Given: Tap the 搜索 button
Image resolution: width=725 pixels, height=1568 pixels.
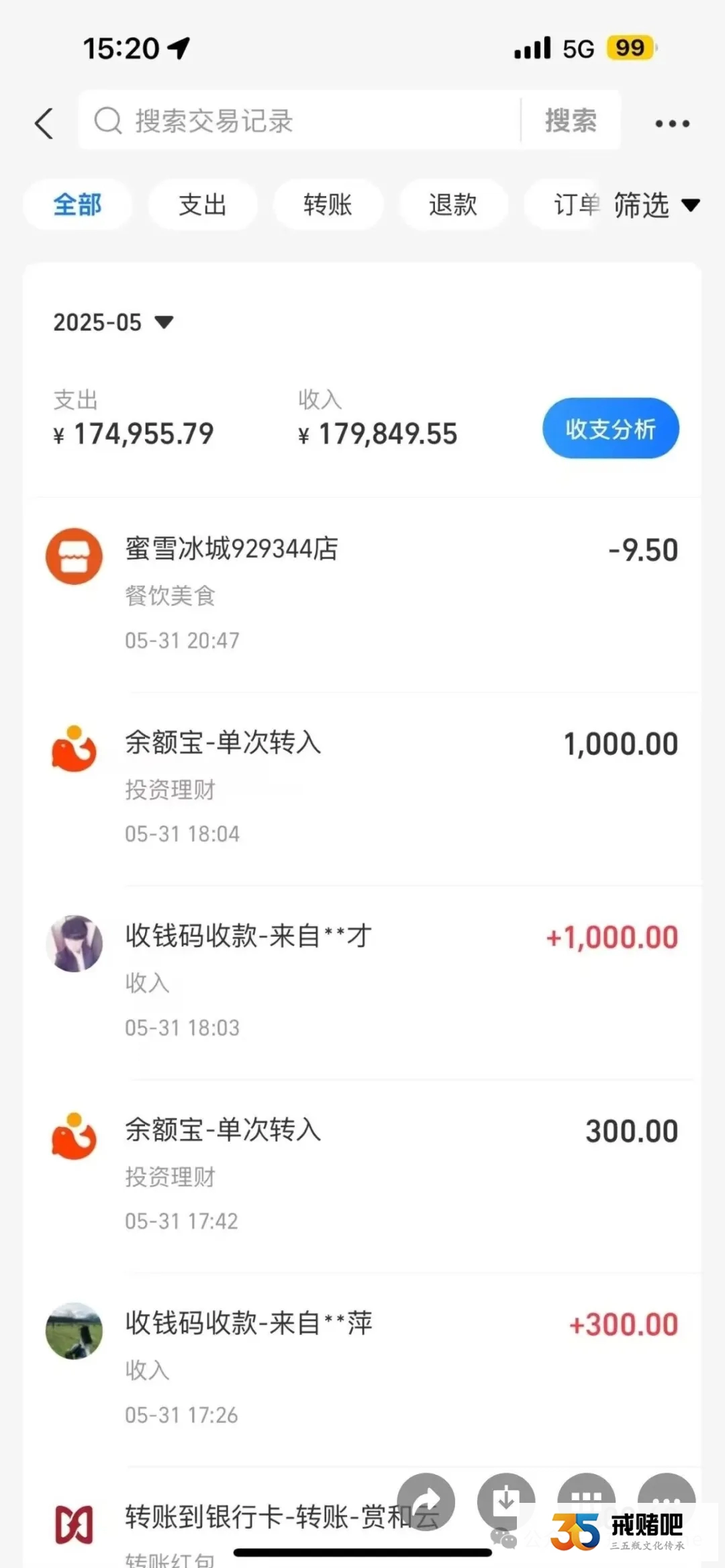Looking at the screenshot, I should point(571,121).
